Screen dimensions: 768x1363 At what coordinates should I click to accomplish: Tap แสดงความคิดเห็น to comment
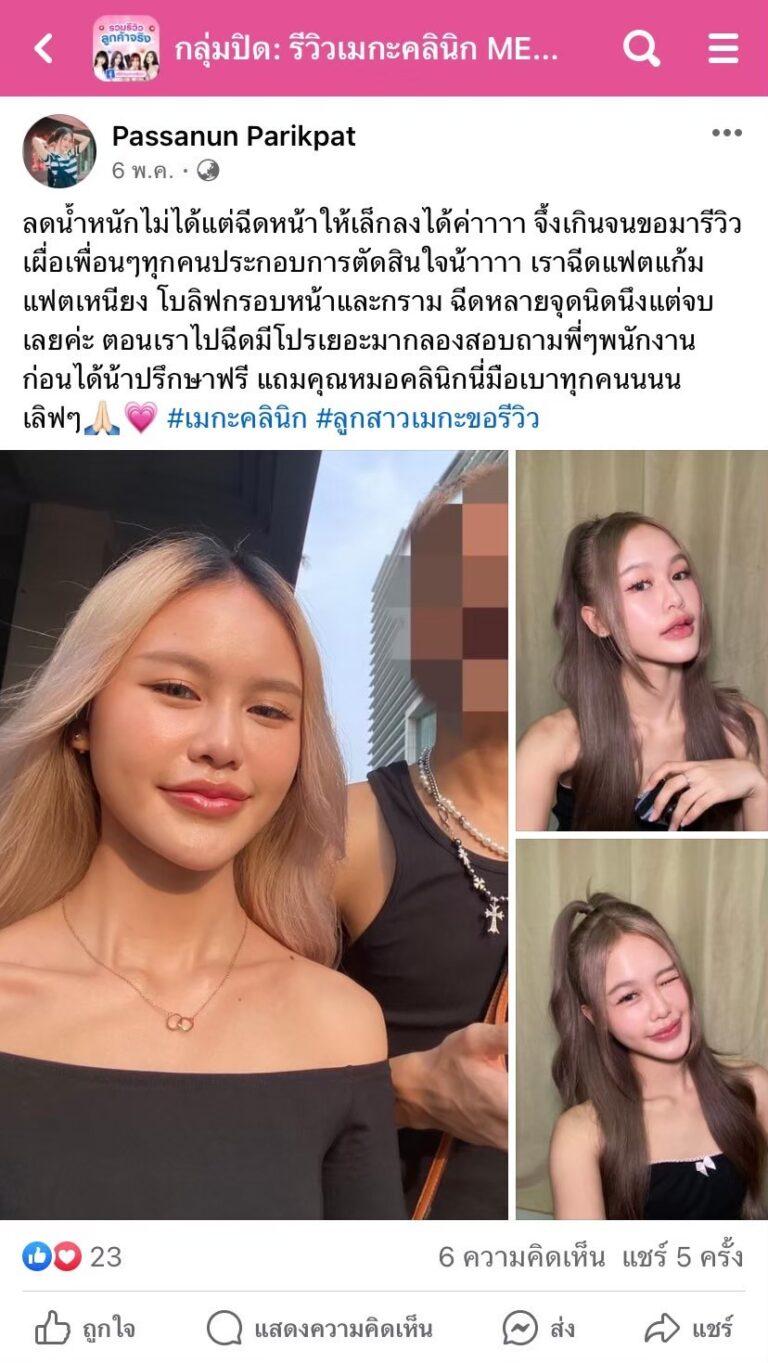(x=320, y=1328)
